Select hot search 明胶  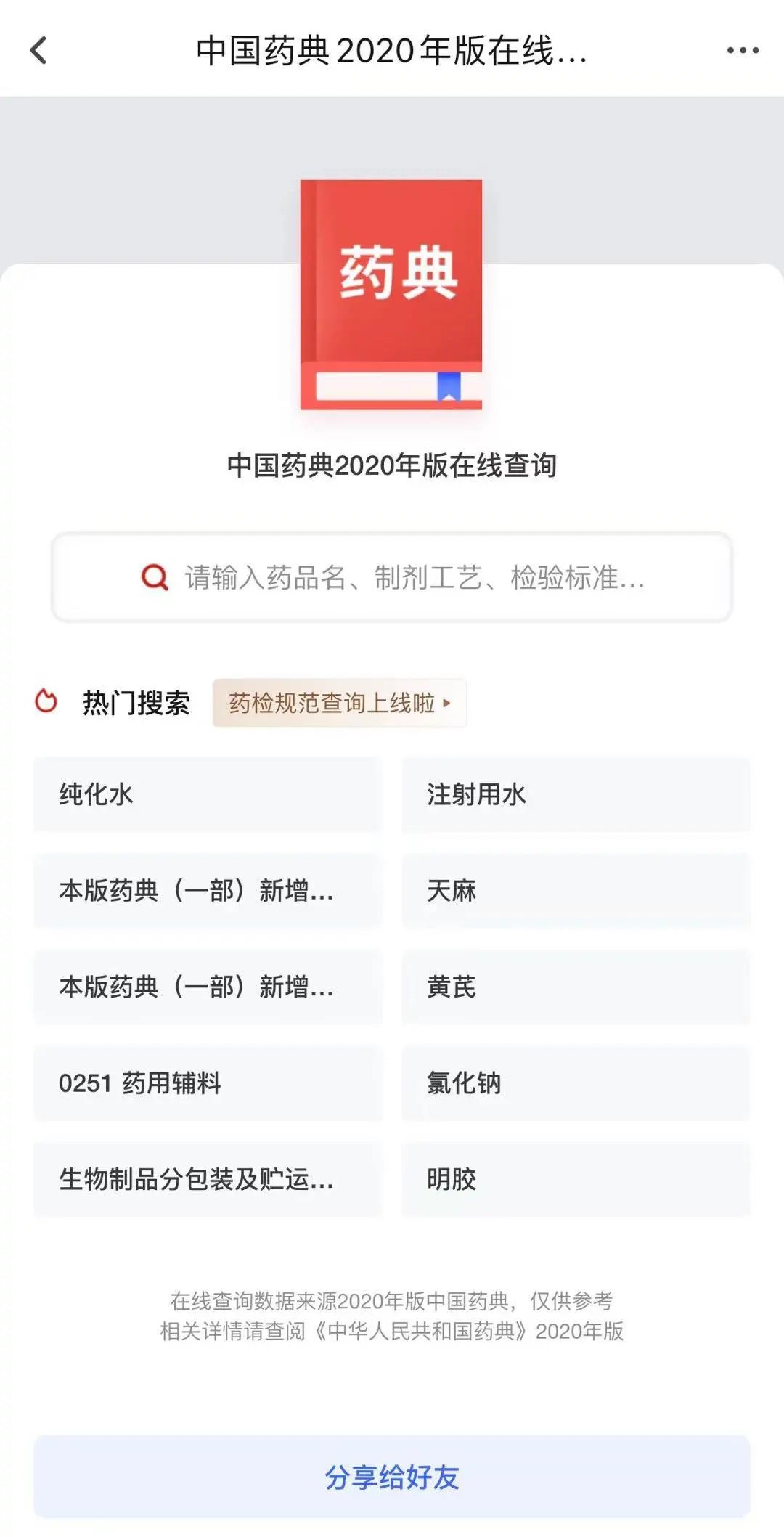click(576, 1179)
